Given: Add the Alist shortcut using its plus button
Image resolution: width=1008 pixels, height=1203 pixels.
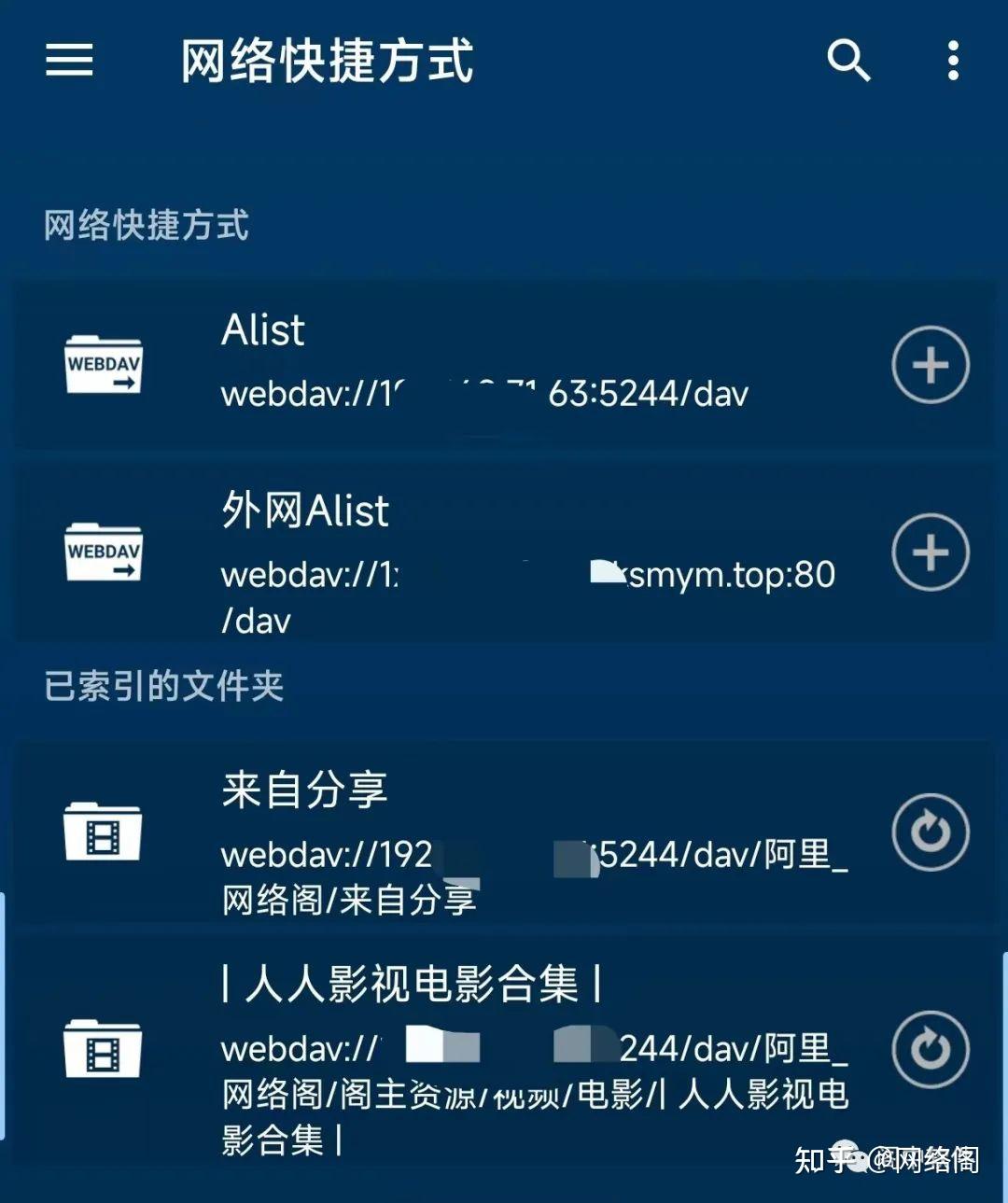Looking at the screenshot, I should tap(931, 366).
